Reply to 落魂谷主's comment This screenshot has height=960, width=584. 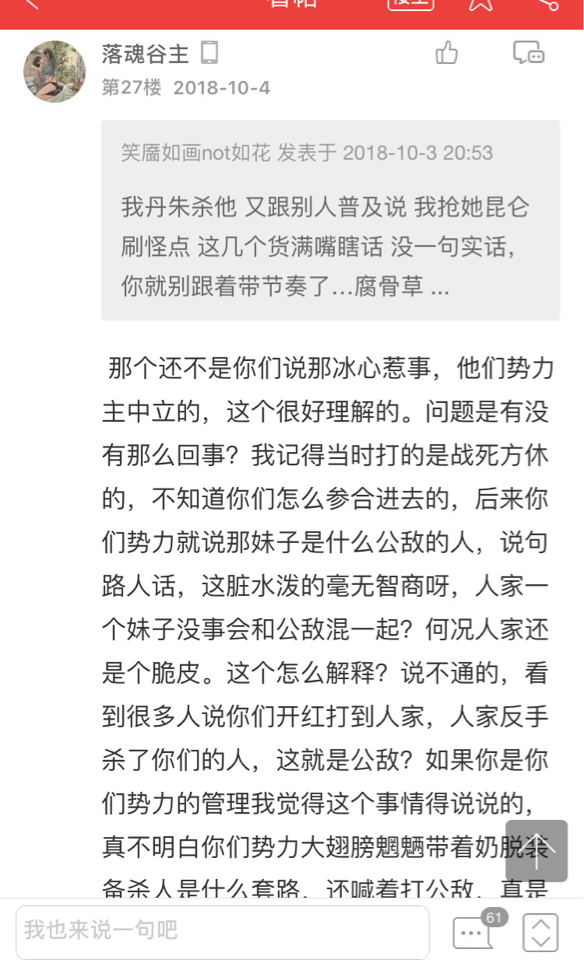click(x=528, y=53)
